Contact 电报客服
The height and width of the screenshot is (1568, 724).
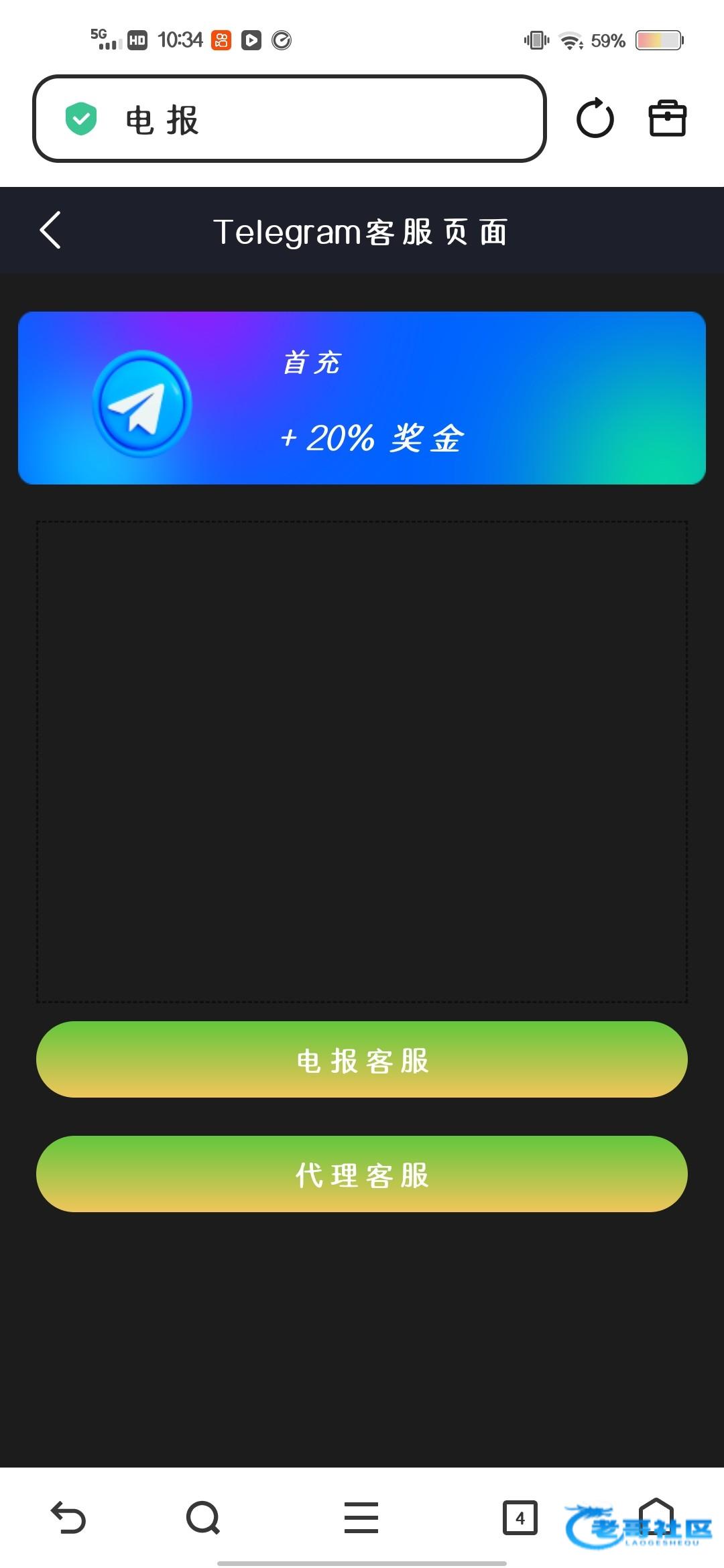pyautogui.click(x=362, y=1059)
